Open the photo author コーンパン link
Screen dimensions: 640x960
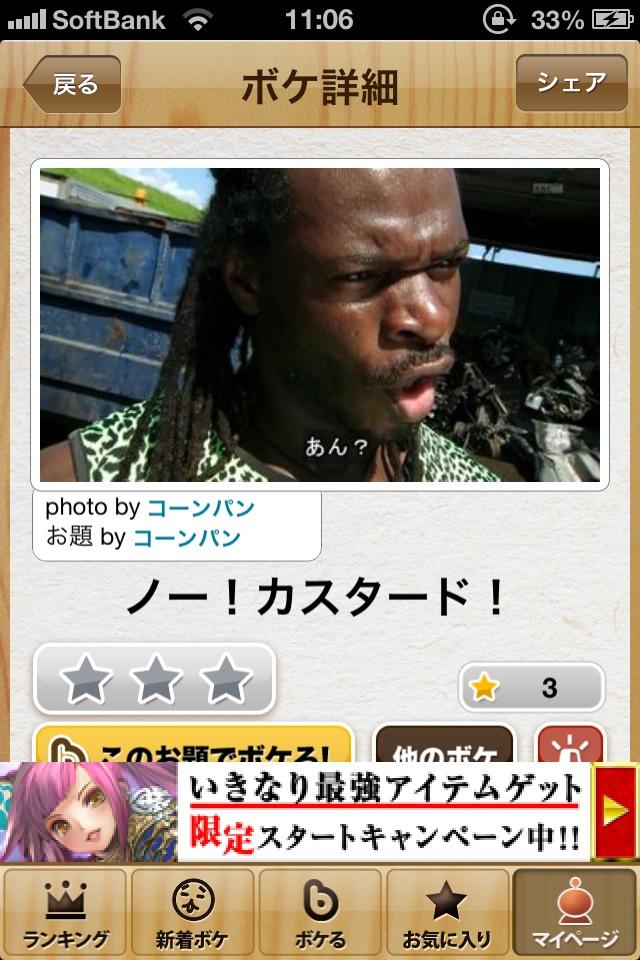point(200,508)
